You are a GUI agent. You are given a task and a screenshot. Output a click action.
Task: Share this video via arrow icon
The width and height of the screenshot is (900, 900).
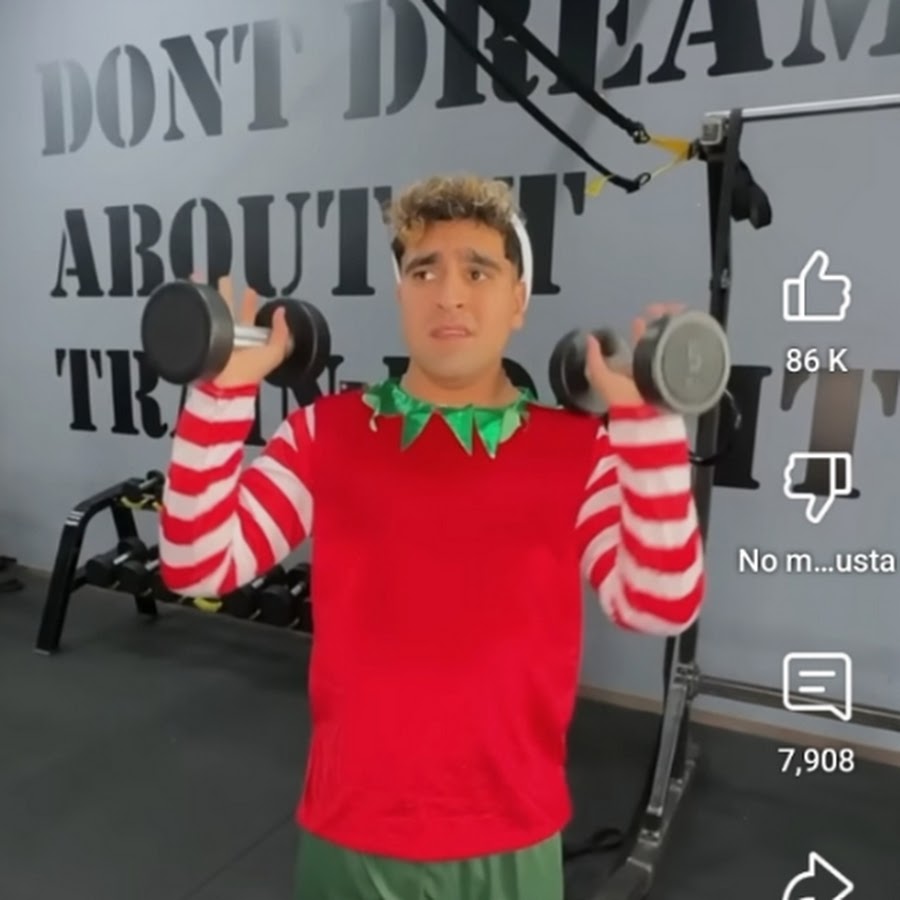pyautogui.click(x=817, y=878)
